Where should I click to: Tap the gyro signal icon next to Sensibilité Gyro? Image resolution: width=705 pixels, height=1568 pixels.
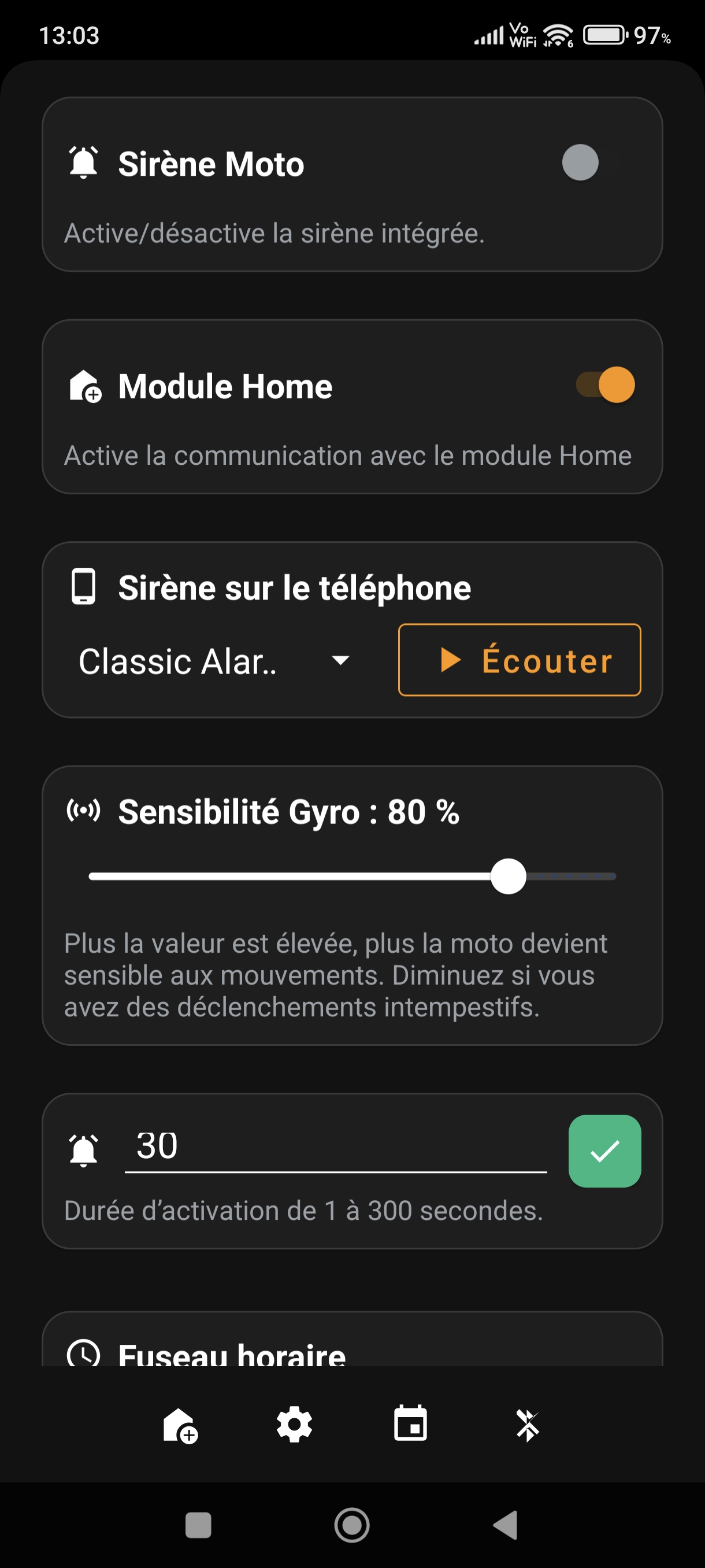(x=83, y=811)
